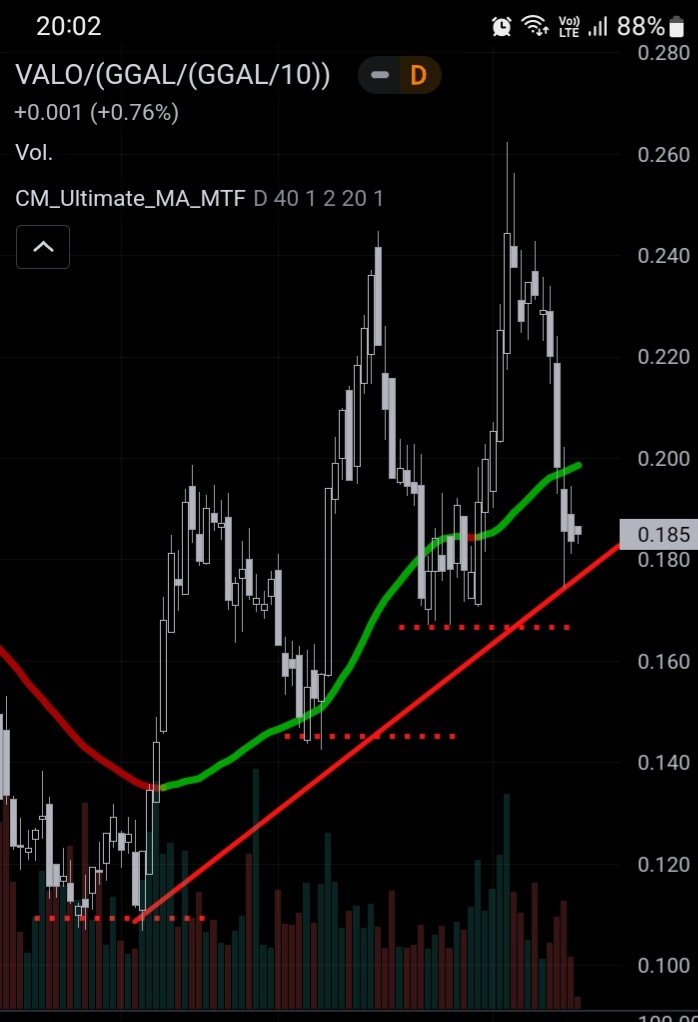Select the Vol. indicator label

pos(34,152)
